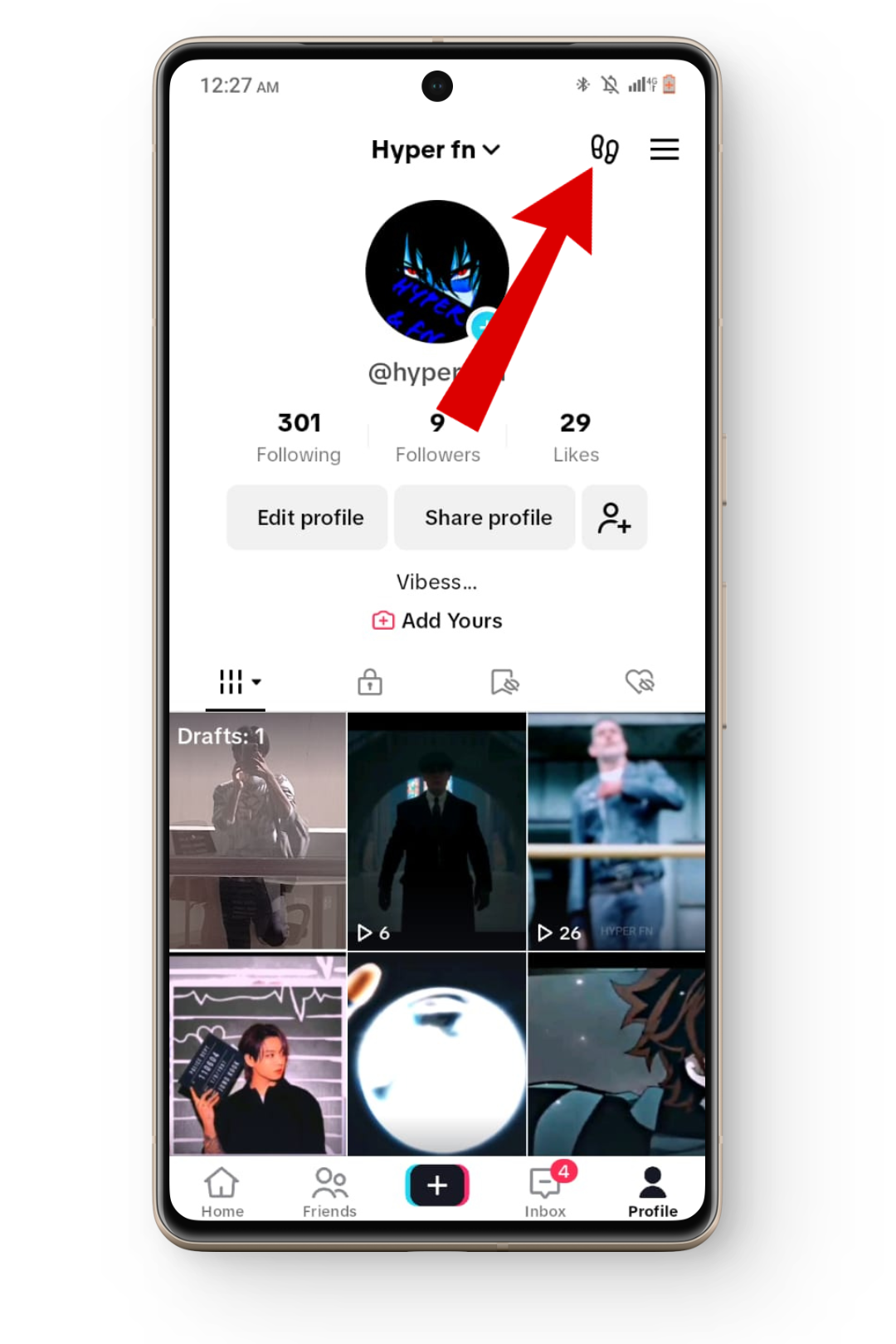Screen dimensions: 896x1344
Task: View the 301 Following list
Action: pos(299,437)
